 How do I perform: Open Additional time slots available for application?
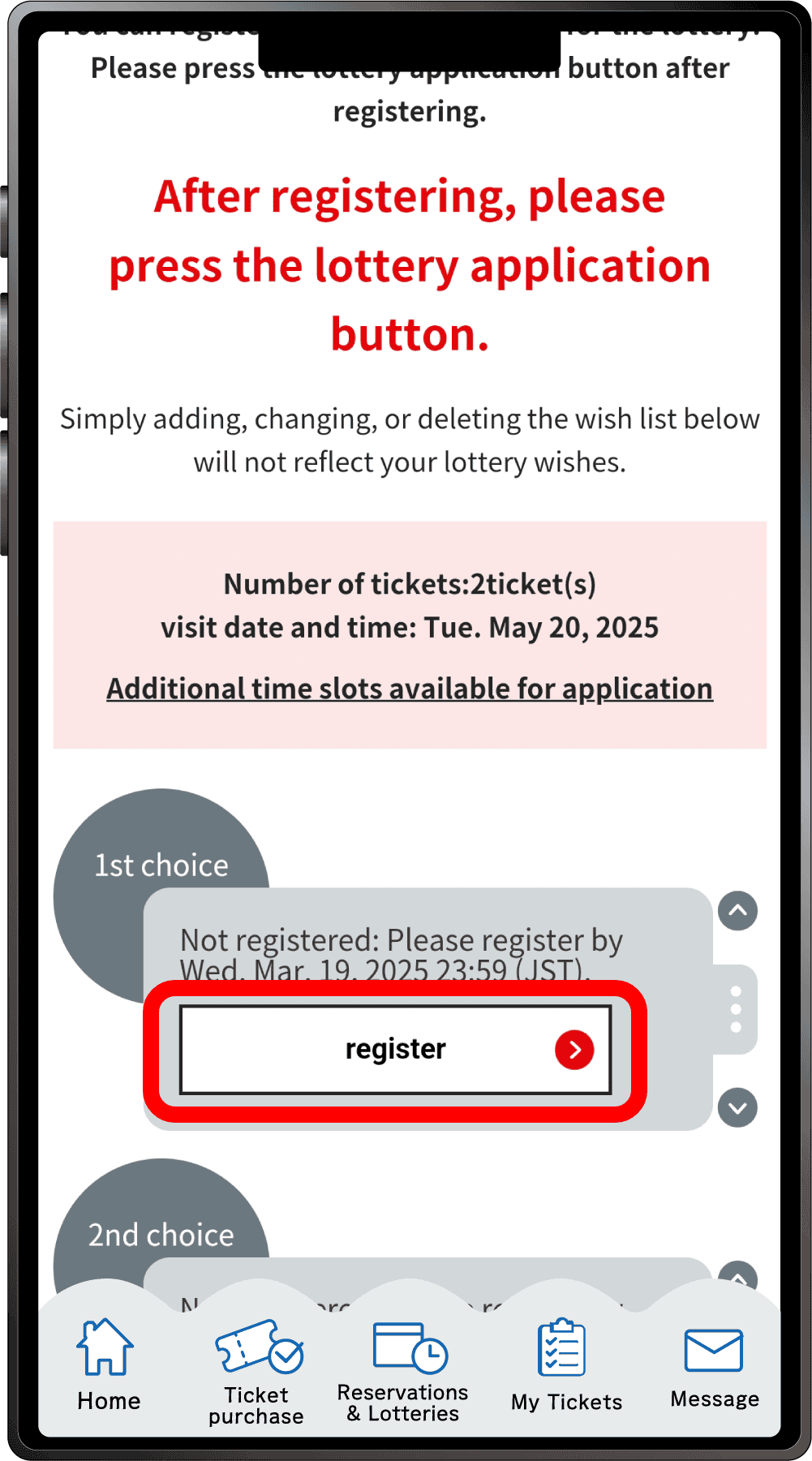coord(410,689)
